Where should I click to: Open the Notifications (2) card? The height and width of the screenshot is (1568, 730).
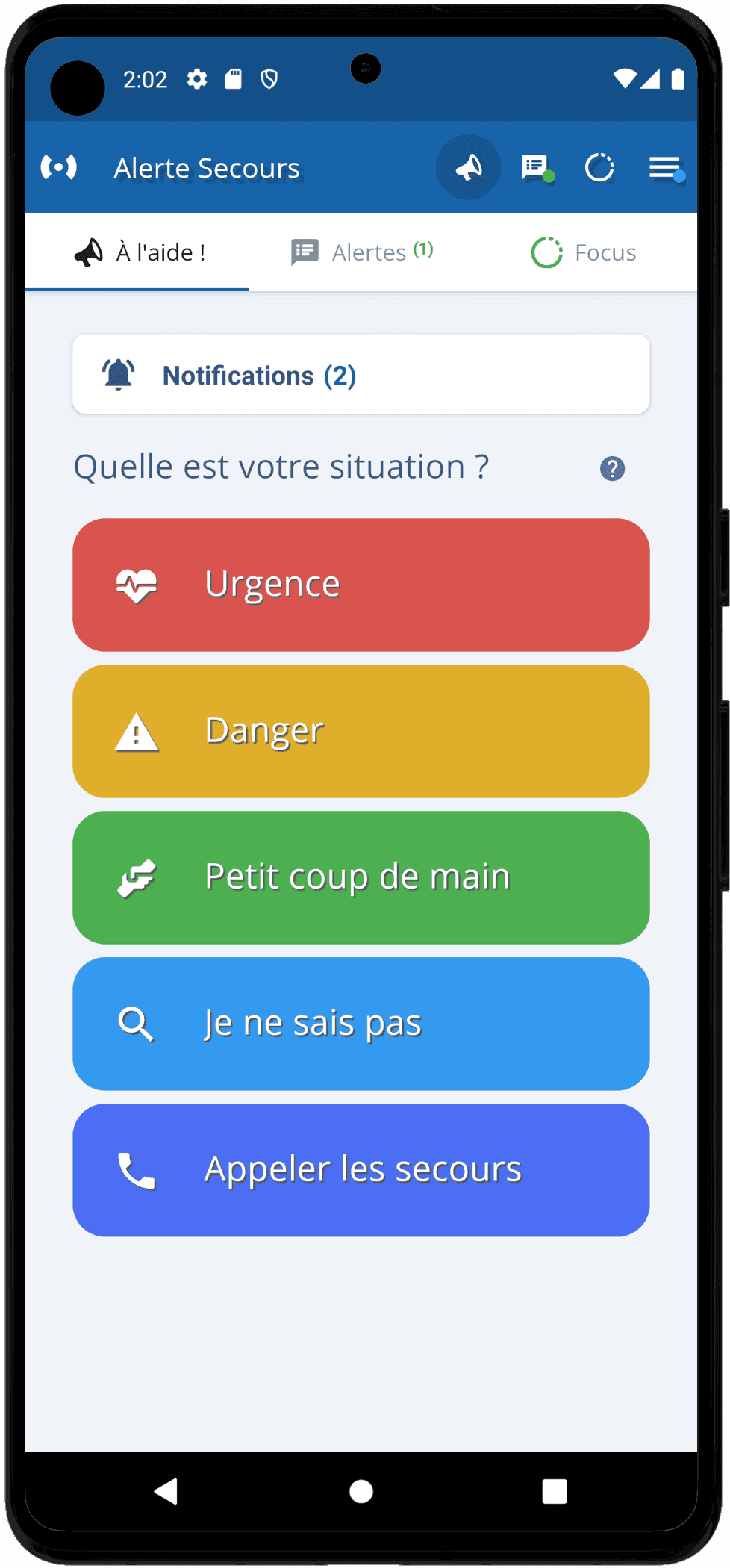(361, 375)
